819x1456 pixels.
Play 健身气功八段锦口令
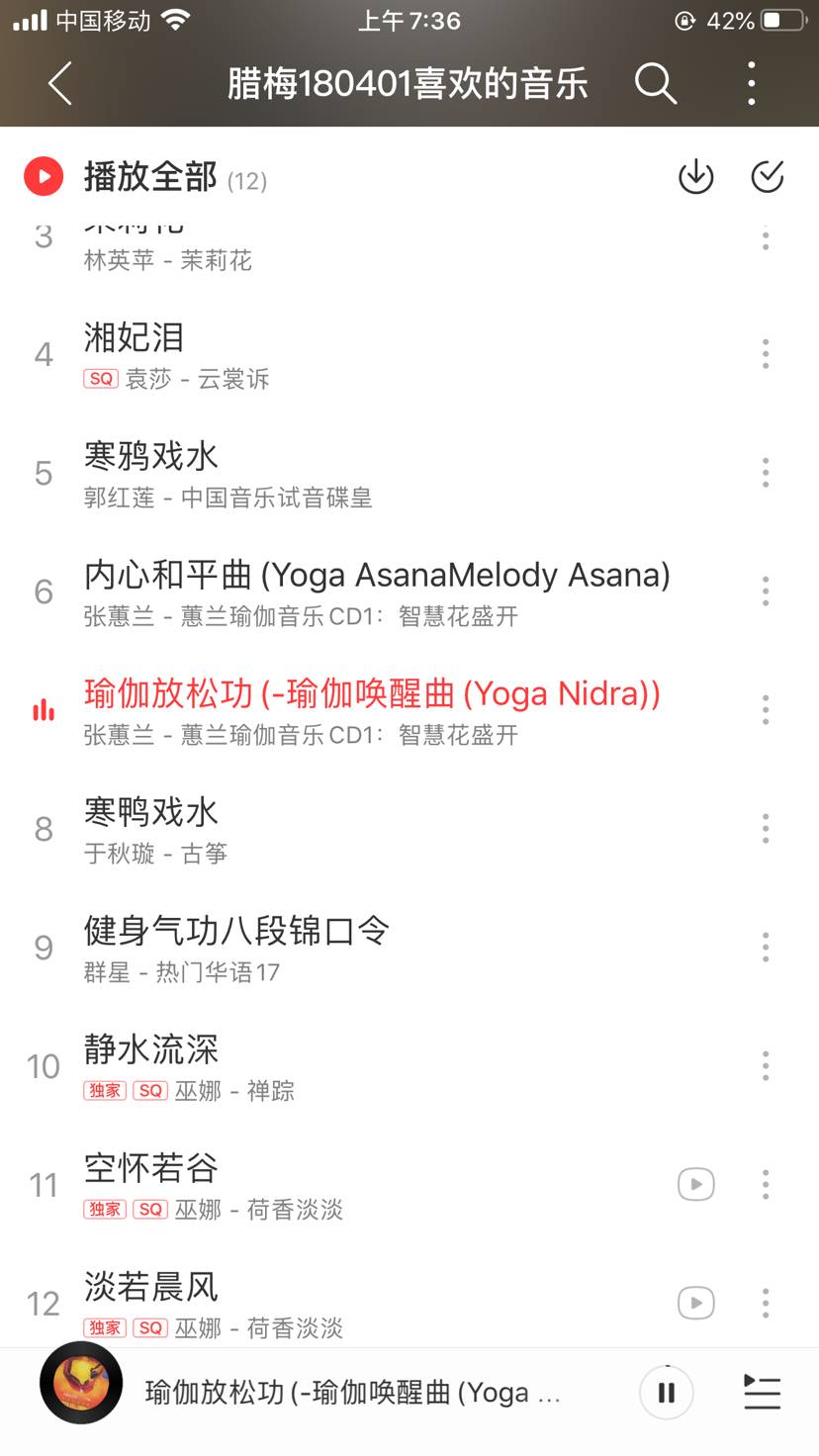[x=297, y=948]
